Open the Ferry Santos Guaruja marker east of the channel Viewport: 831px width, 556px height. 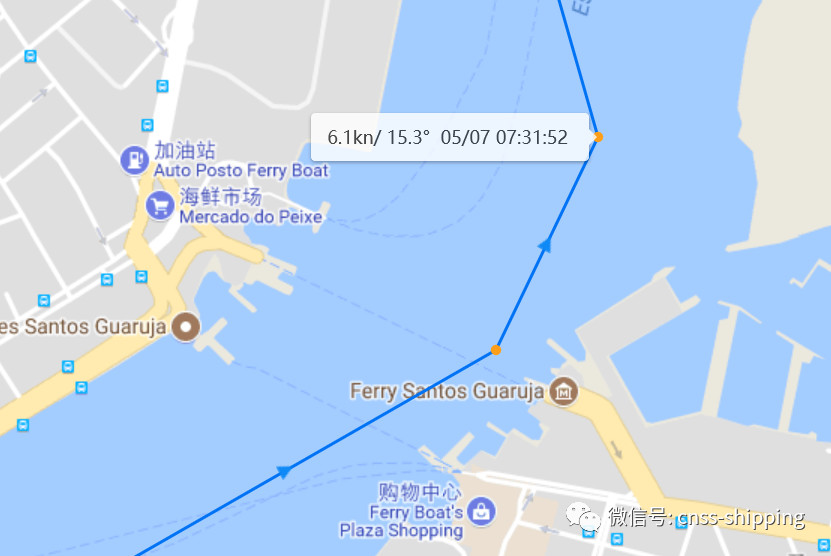(563, 391)
